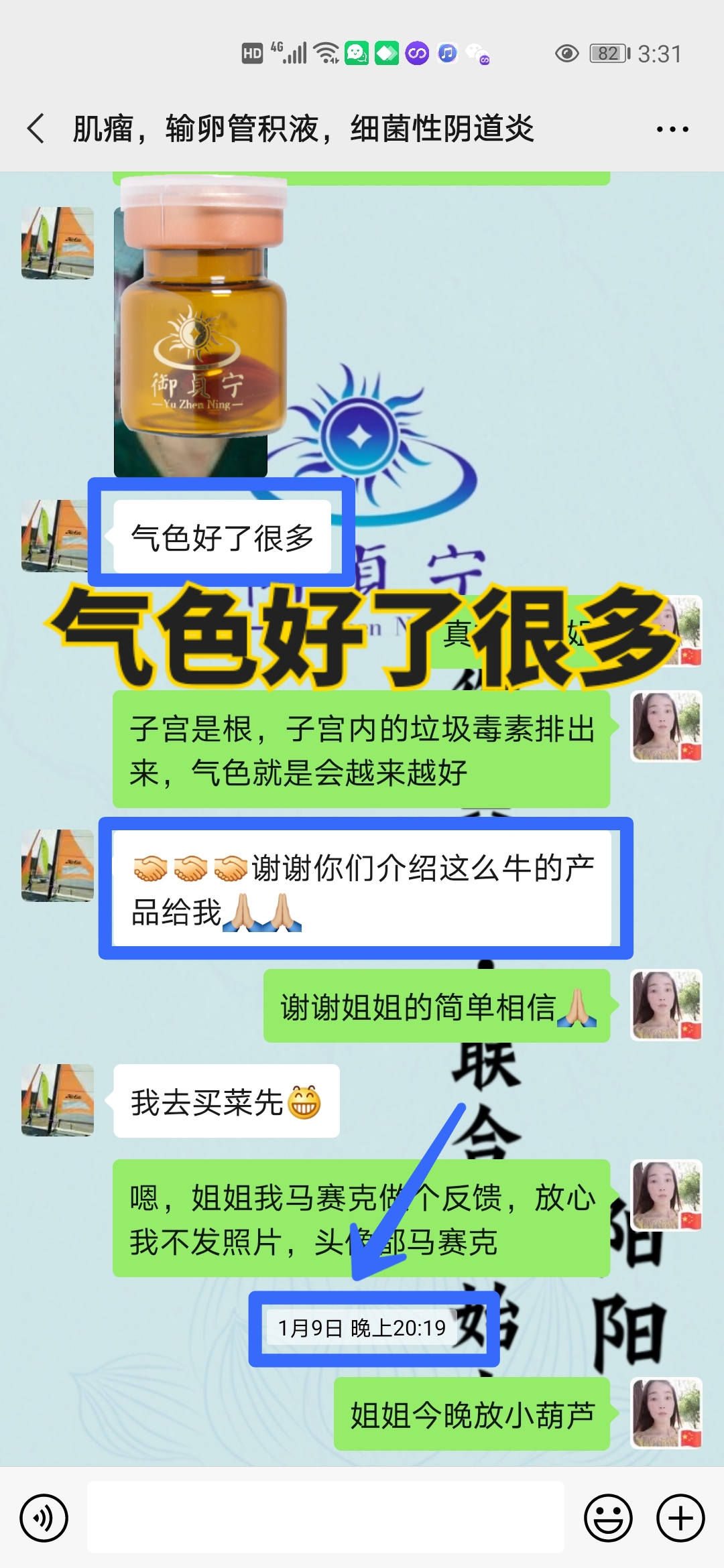
Task: Open the chat overflow menu
Action: coord(672,129)
